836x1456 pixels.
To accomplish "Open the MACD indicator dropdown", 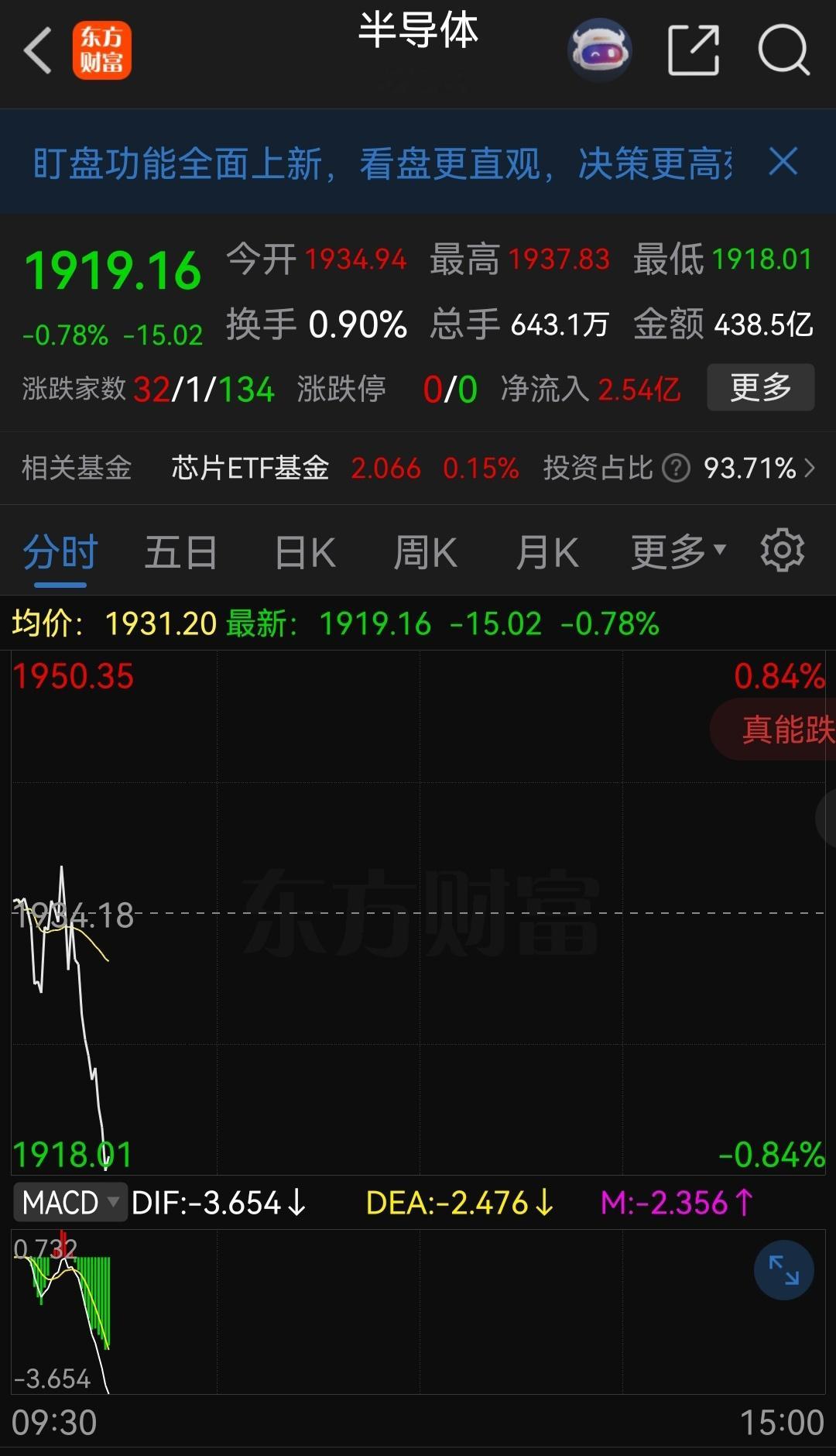I will click(x=68, y=1202).
